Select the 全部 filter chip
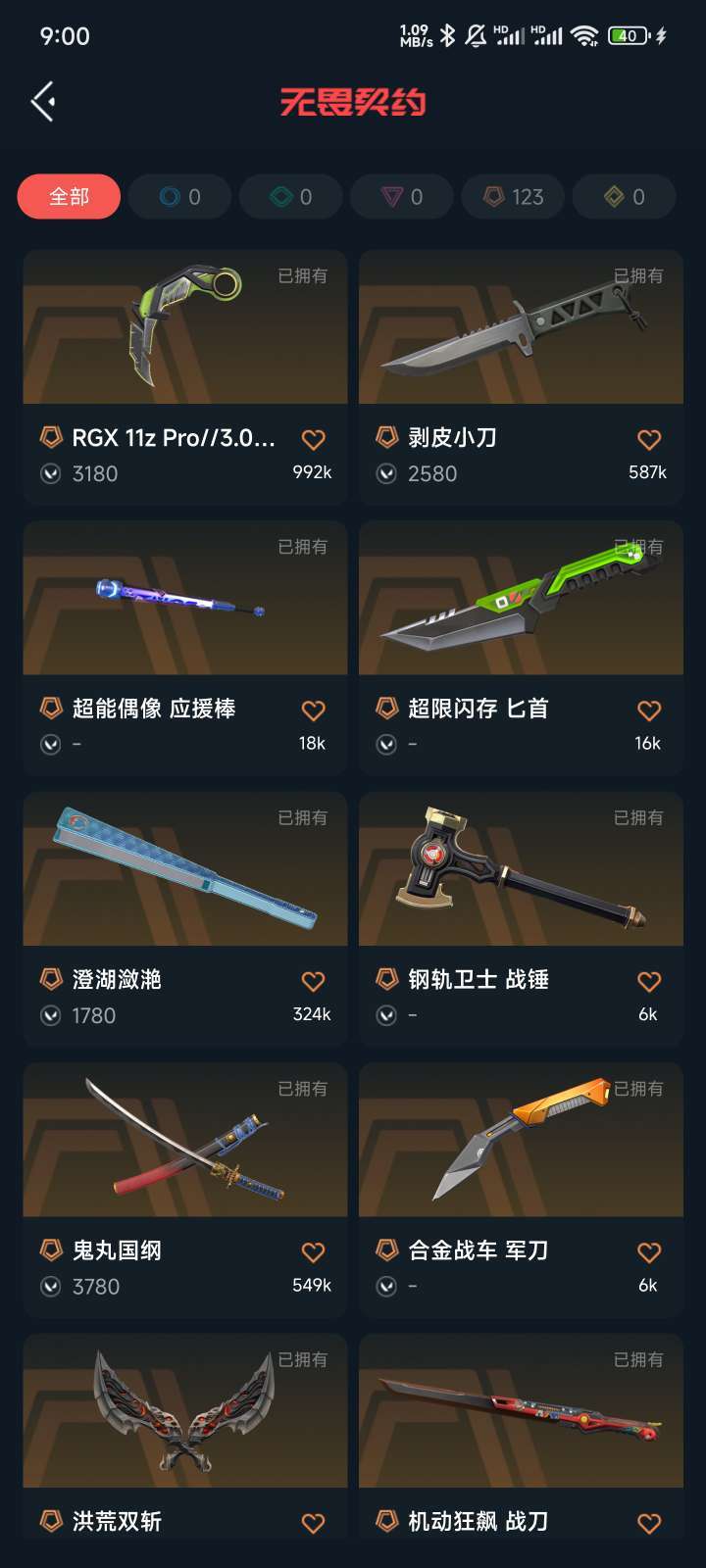Viewport: 706px width, 1568px height. pyautogui.click(x=69, y=197)
